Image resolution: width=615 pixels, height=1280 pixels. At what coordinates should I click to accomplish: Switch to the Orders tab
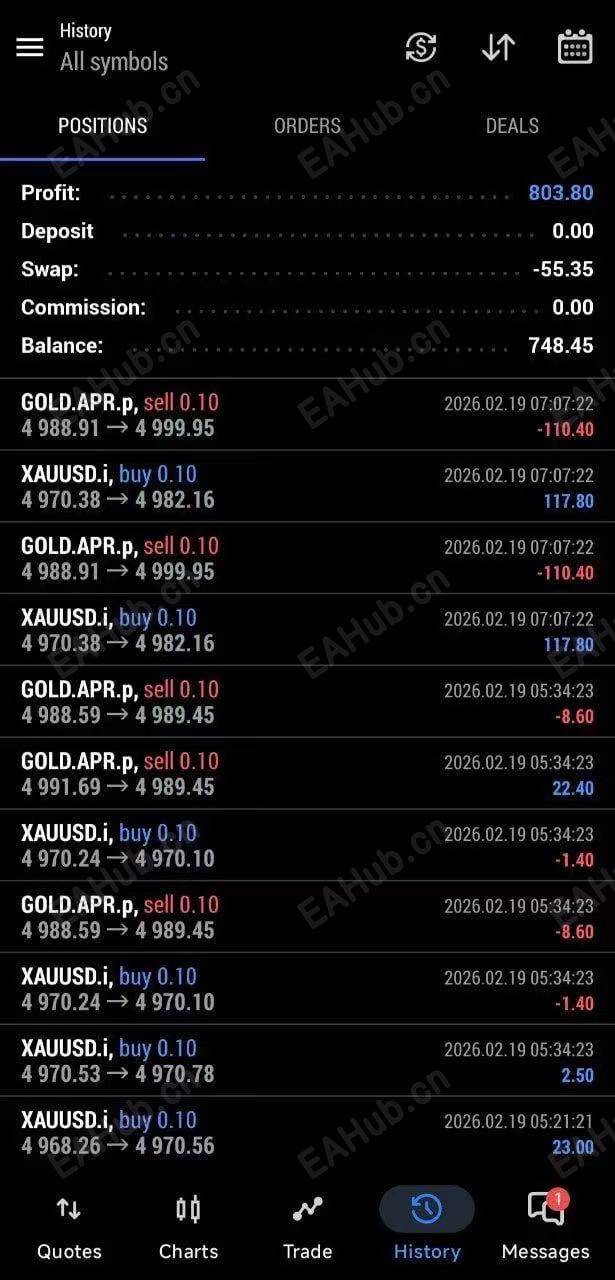pyautogui.click(x=307, y=126)
